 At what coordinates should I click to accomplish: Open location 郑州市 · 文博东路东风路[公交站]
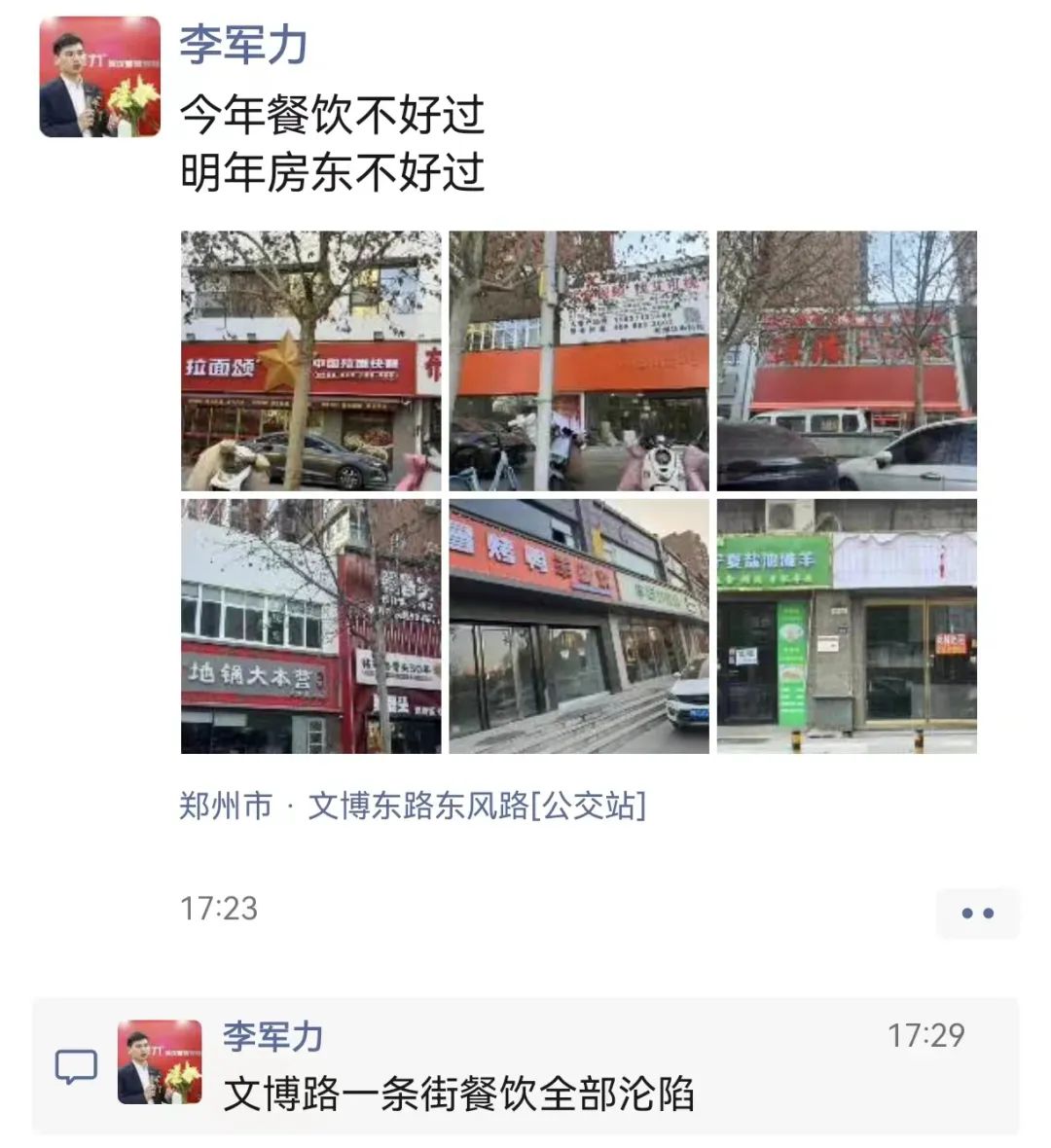(413, 806)
